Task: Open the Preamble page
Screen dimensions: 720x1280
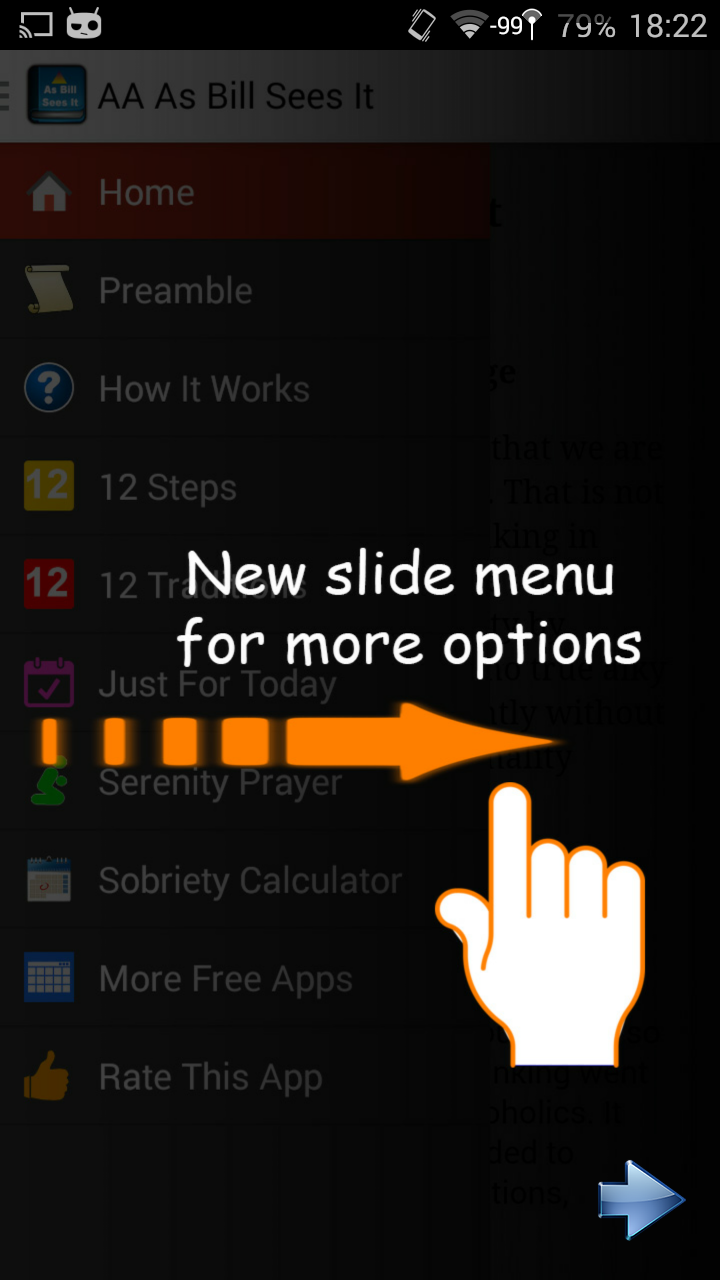Action: click(175, 291)
